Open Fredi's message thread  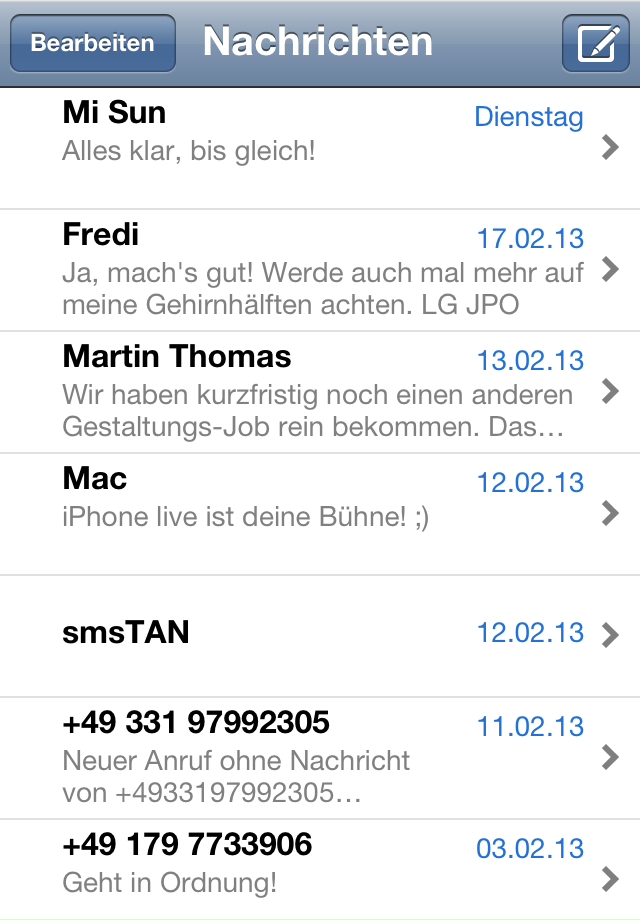[x=320, y=270]
